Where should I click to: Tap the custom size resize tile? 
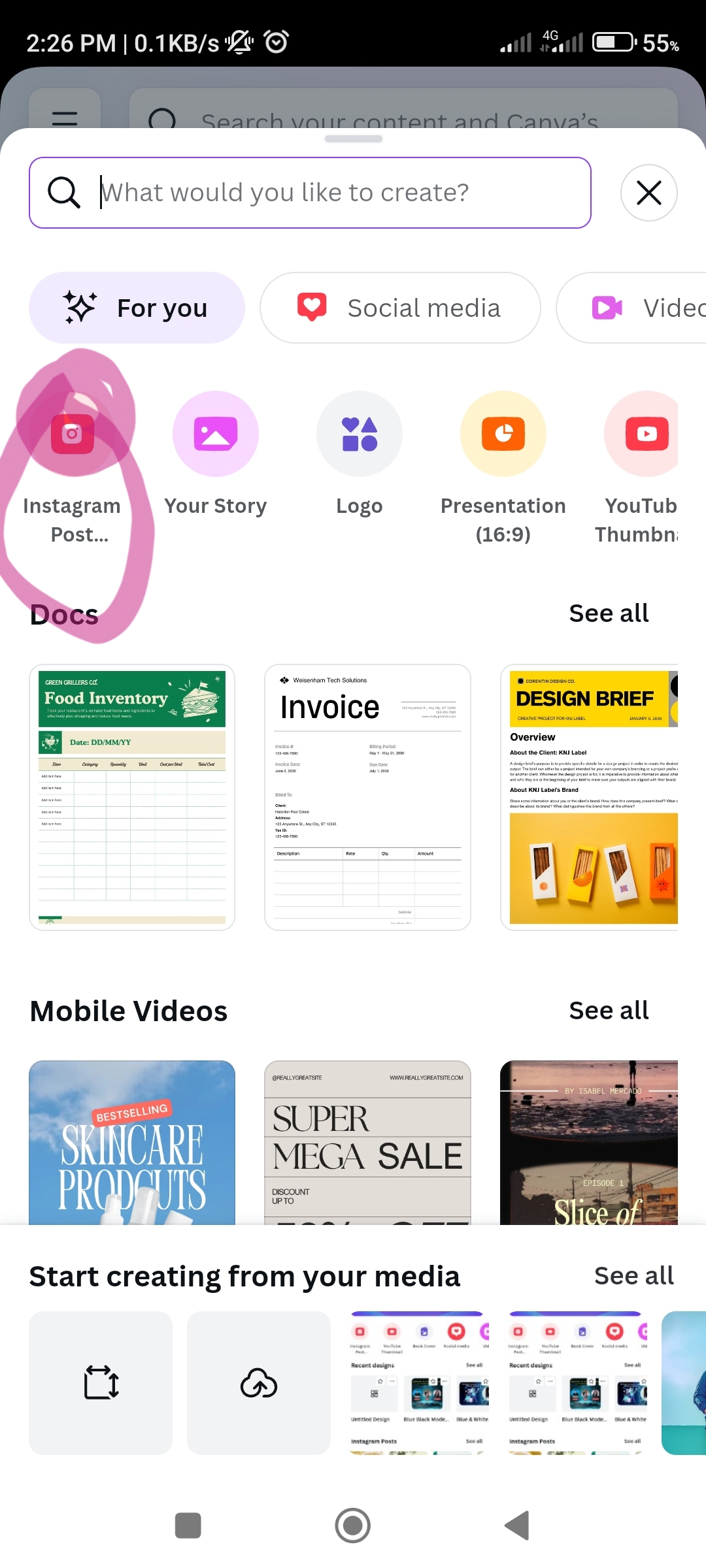pos(101,1383)
